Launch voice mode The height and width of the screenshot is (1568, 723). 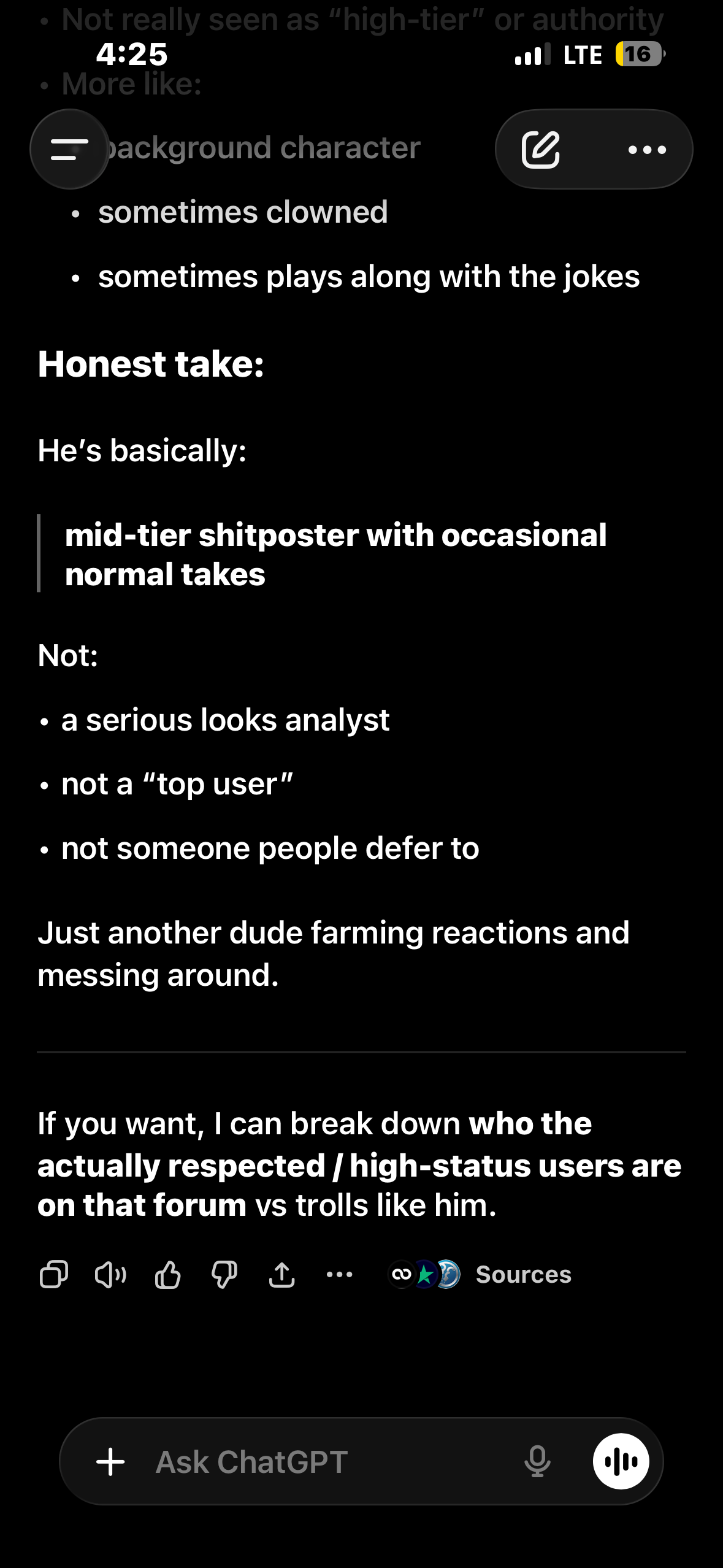621,1461
